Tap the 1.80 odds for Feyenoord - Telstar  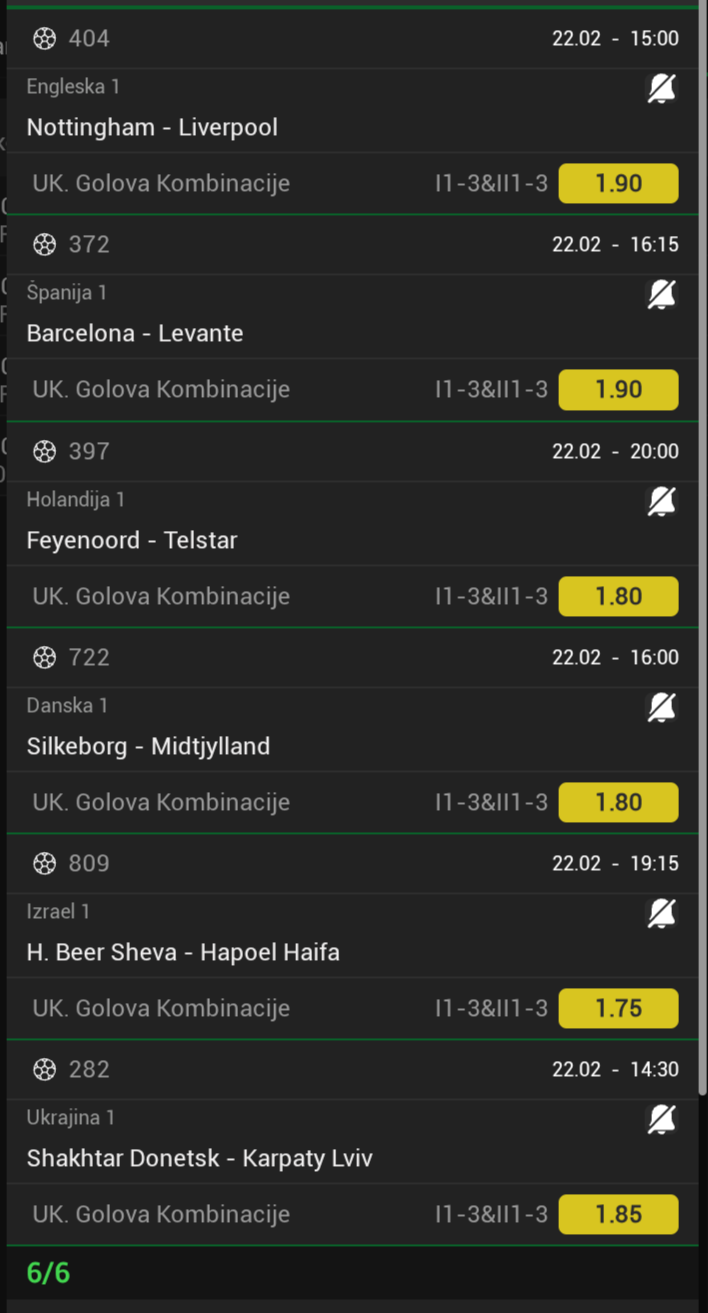tap(618, 596)
